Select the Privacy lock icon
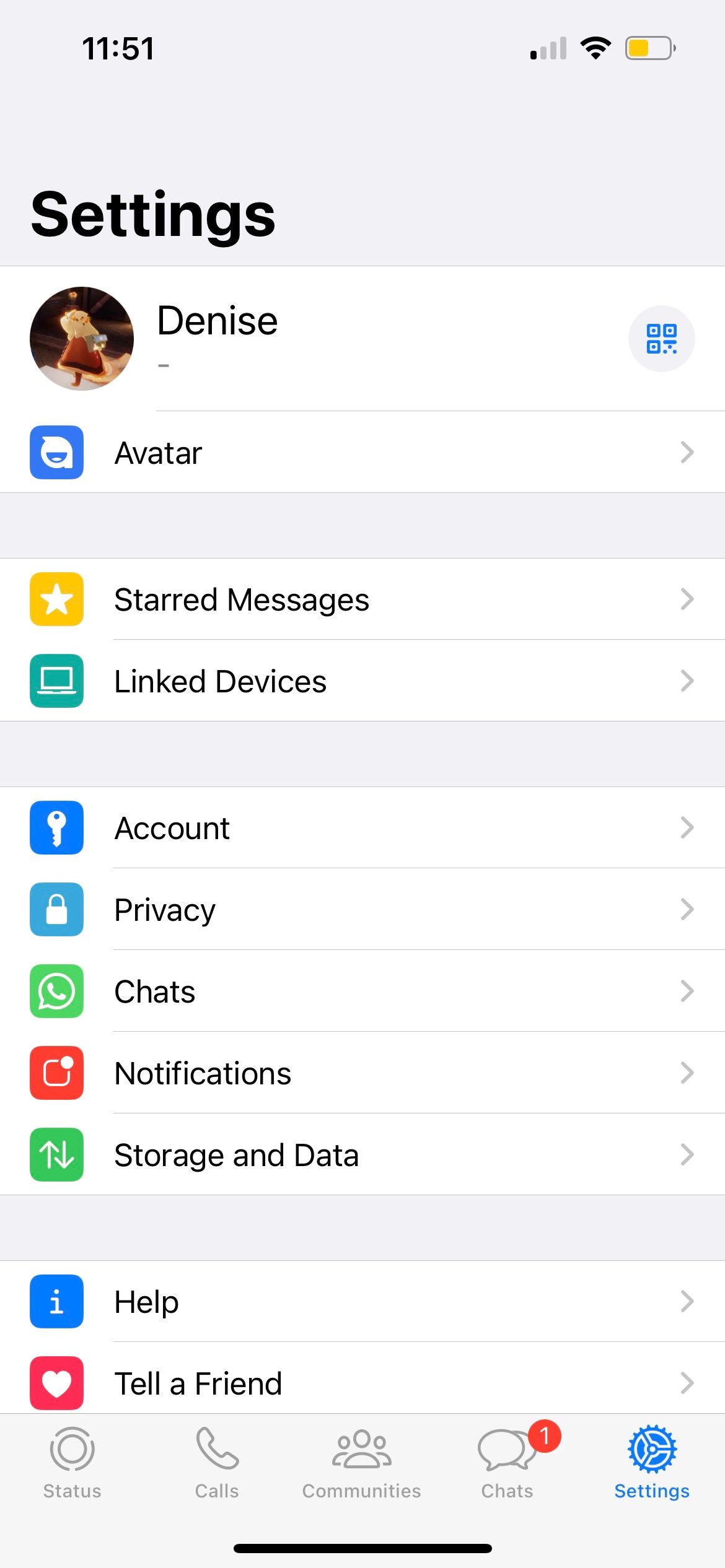 coord(56,910)
